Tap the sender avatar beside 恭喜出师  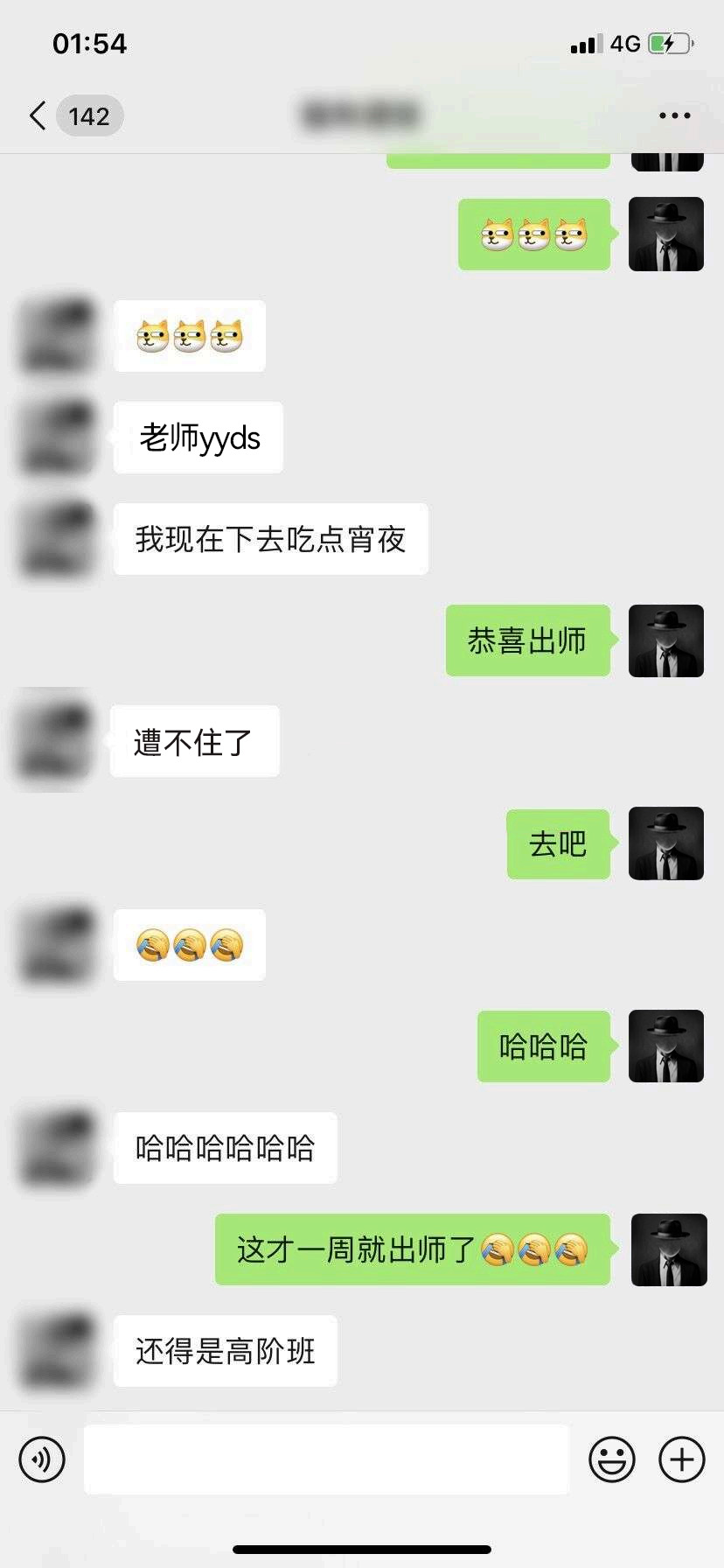[665, 640]
